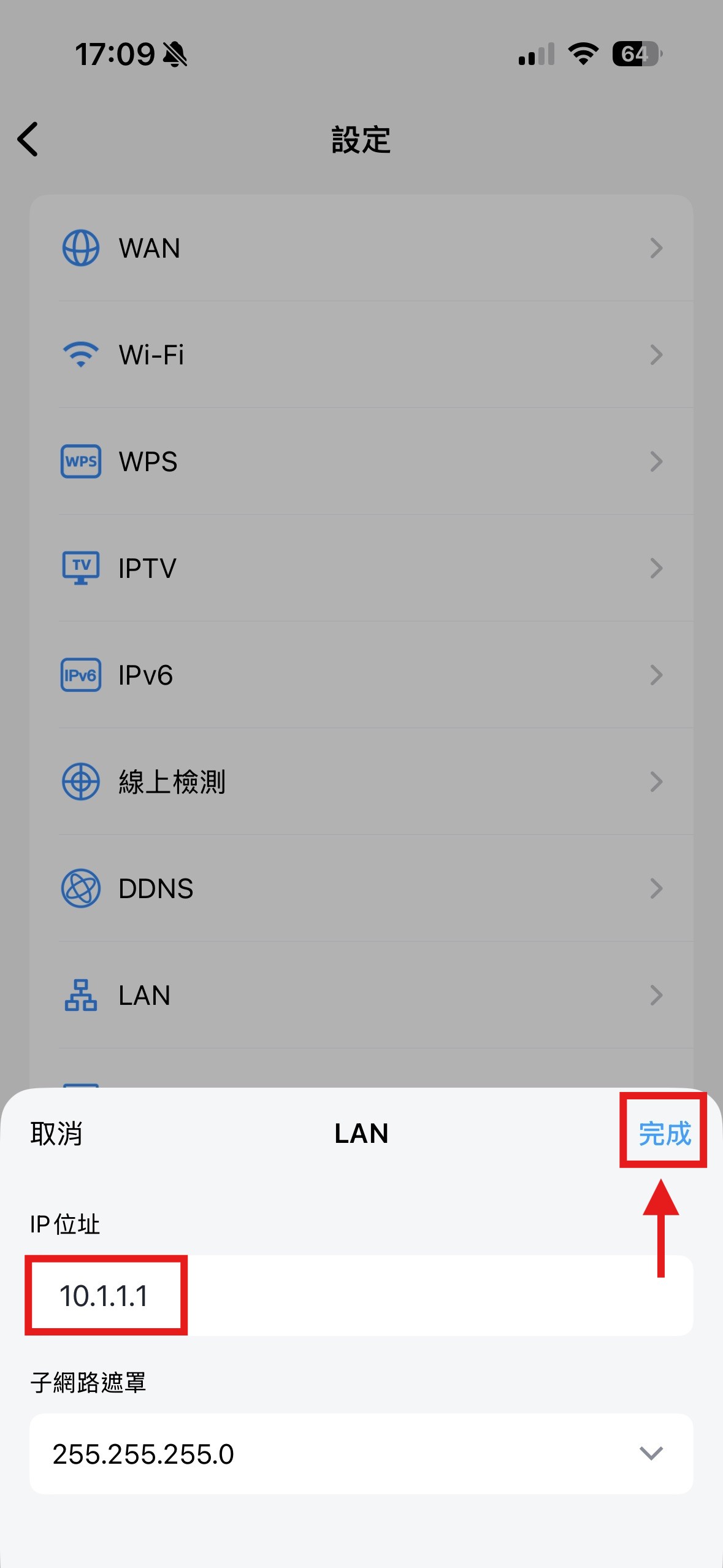Open the 線上檢測 settings entry
The image size is (723, 1568).
pyautogui.click(x=362, y=782)
